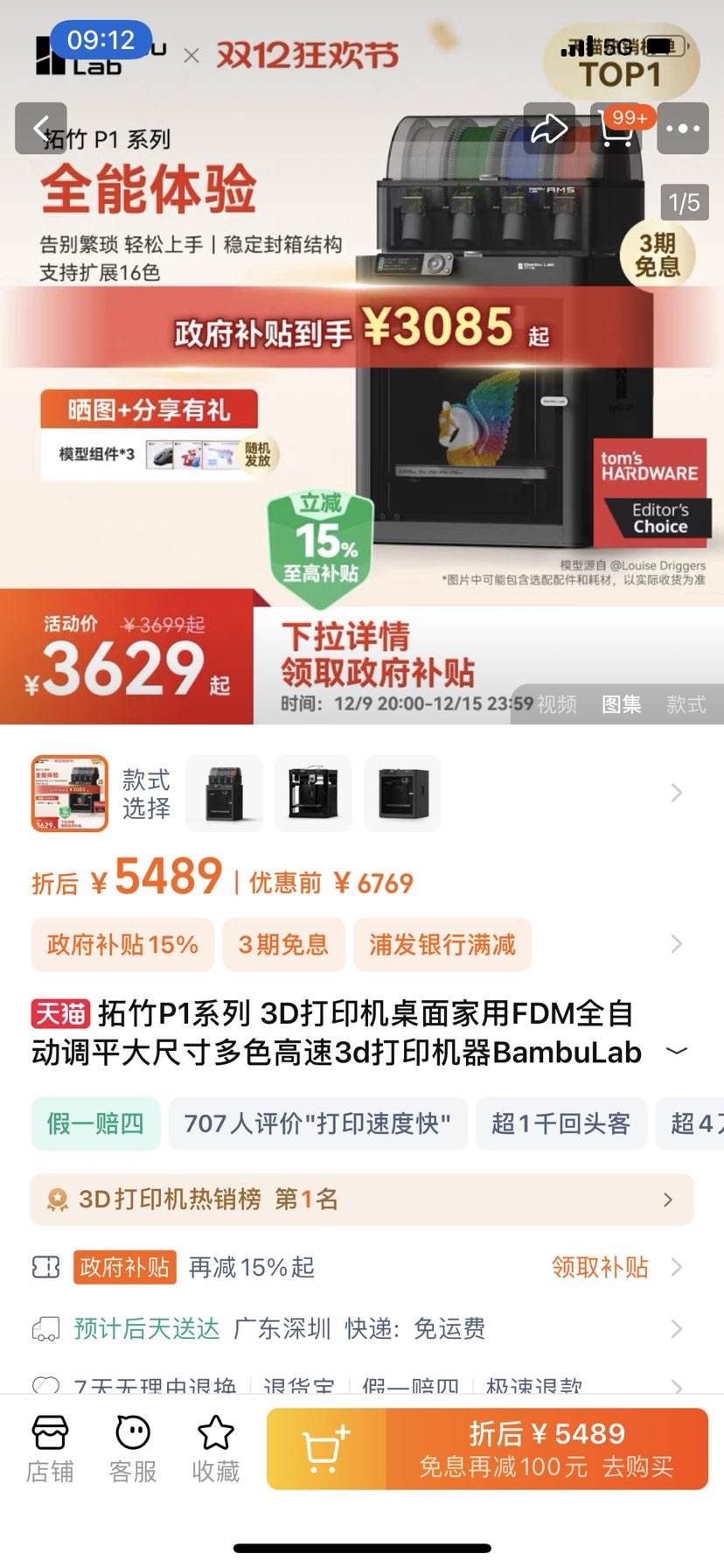Screen dimensions: 724x1568
Task: Open the shopping cart with 99+ badge
Action: pos(617,131)
